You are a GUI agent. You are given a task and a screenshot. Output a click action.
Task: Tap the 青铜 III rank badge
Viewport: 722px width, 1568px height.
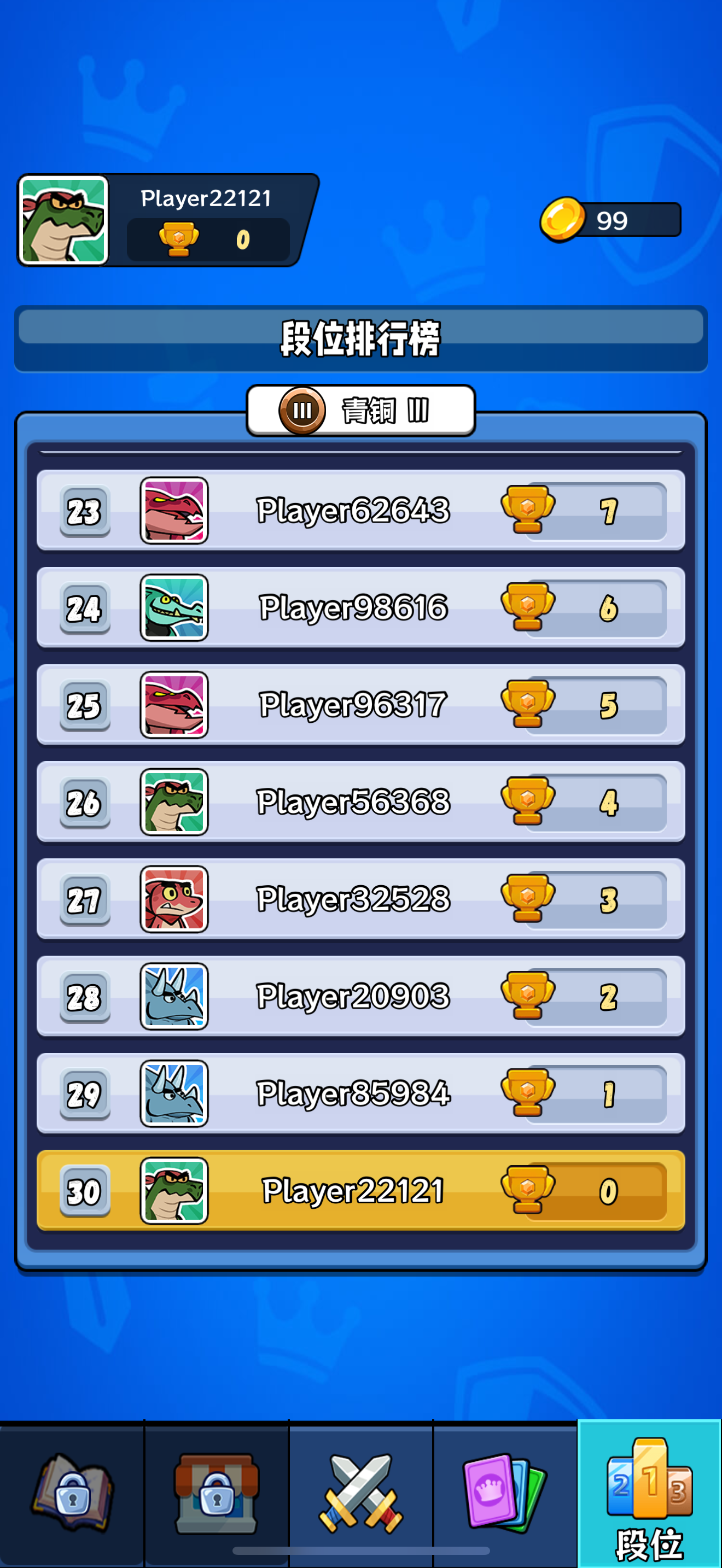coord(360,411)
